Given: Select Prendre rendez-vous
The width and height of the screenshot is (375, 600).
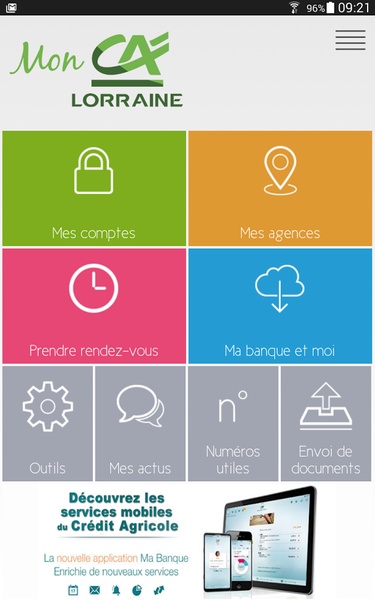Looking at the screenshot, I should [x=94, y=306].
